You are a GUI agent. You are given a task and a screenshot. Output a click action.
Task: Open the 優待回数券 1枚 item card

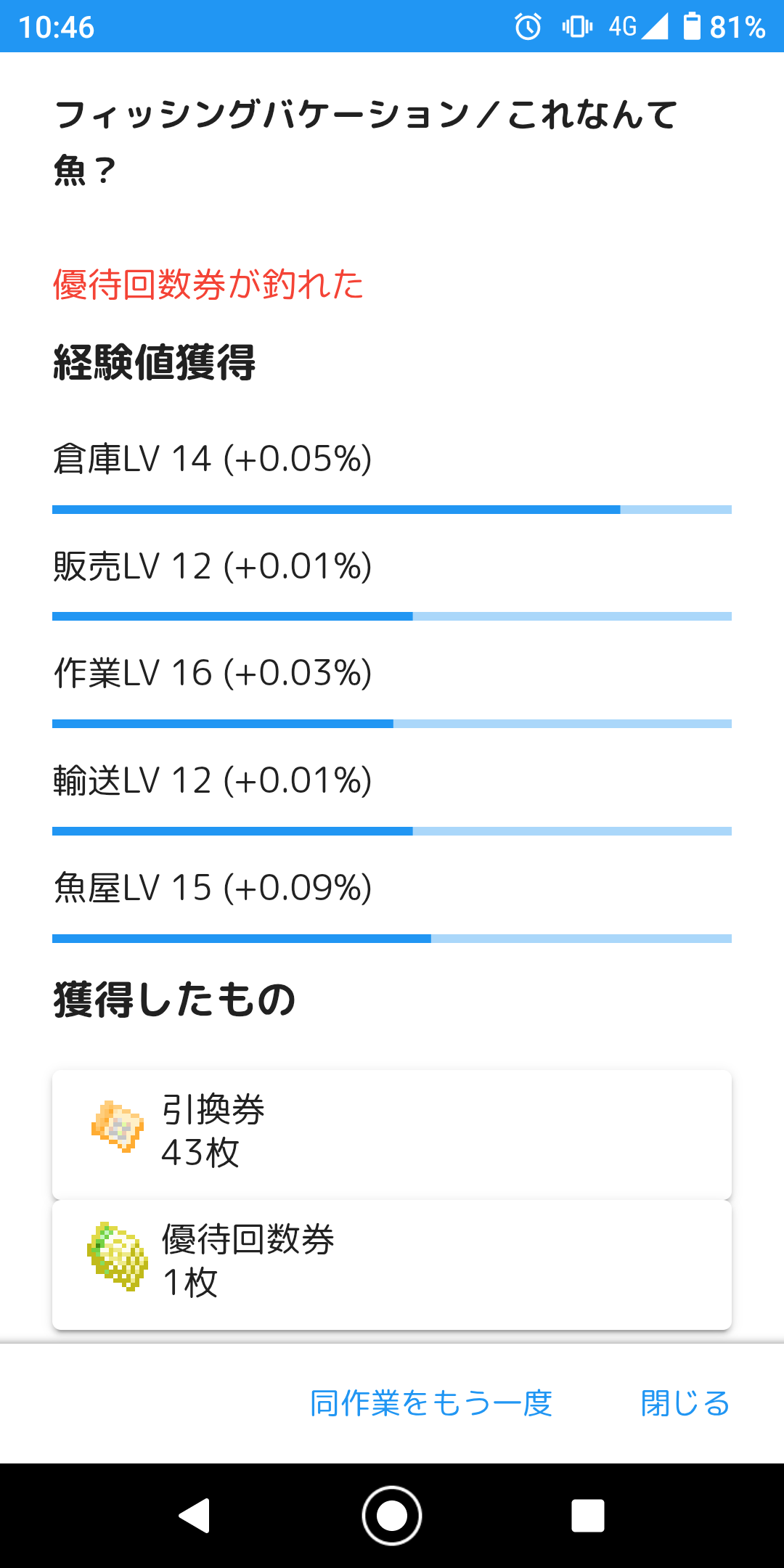(392, 1265)
